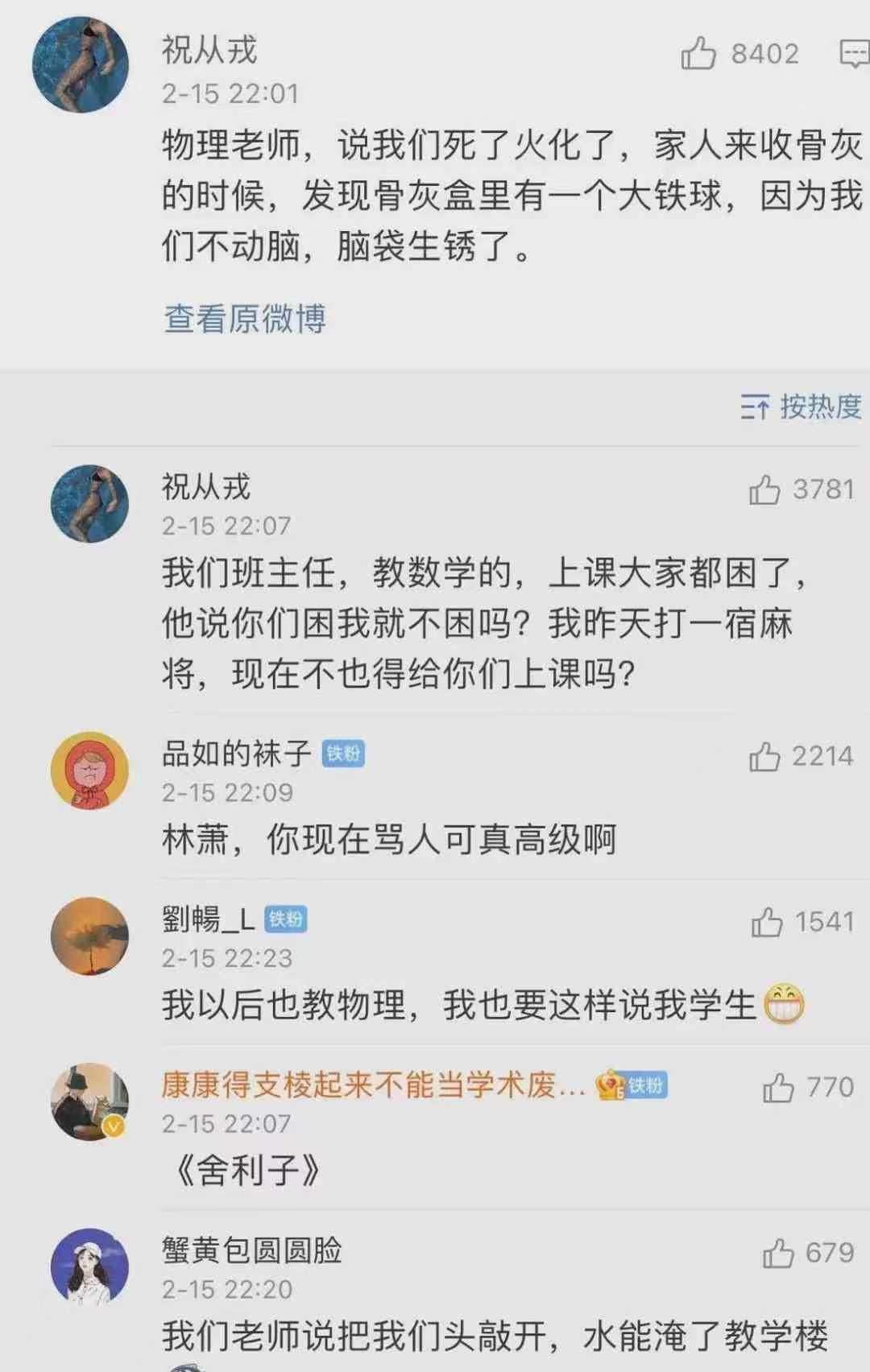Image resolution: width=870 pixels, height=1372 pixels.
Task: Like 劉暢_L's comment
Action: coord(766,922)
